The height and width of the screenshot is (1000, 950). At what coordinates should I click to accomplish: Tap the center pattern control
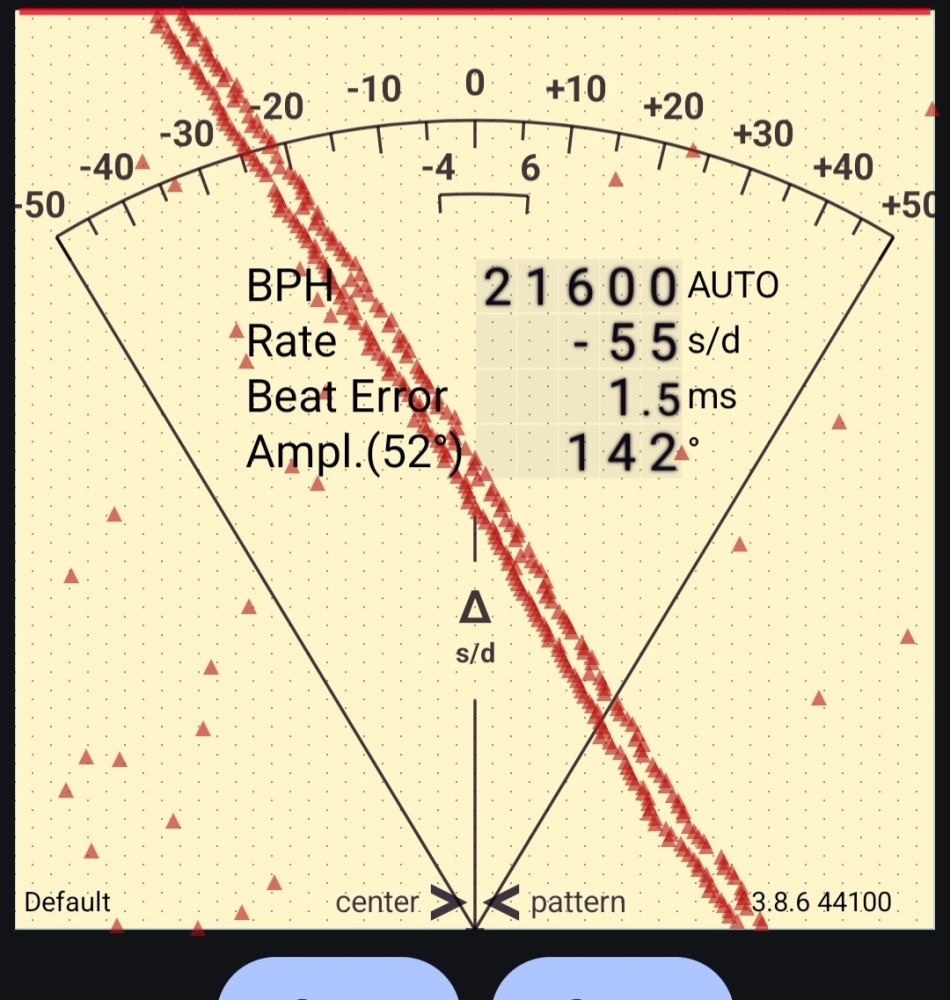(x=478, y=902)
